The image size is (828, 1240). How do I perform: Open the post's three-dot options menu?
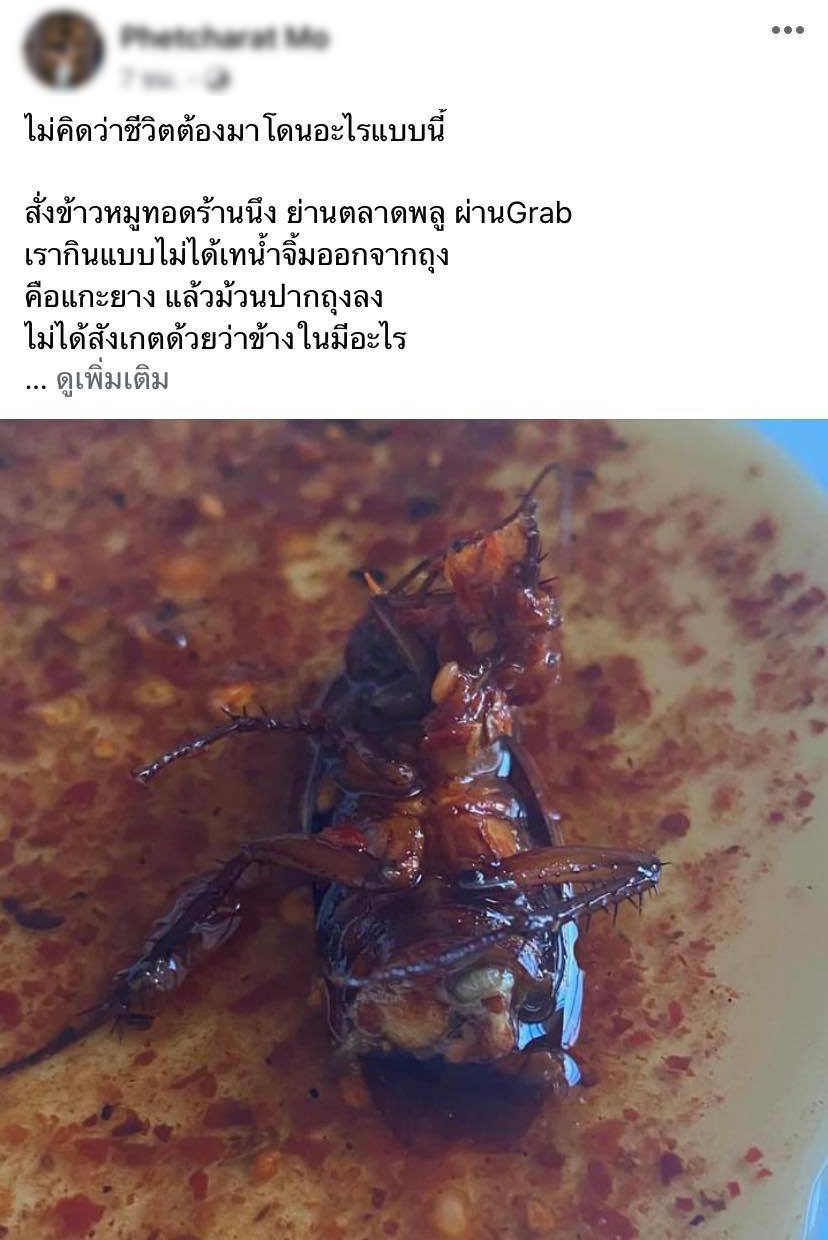pyautogui.click(x=787, y=30)
